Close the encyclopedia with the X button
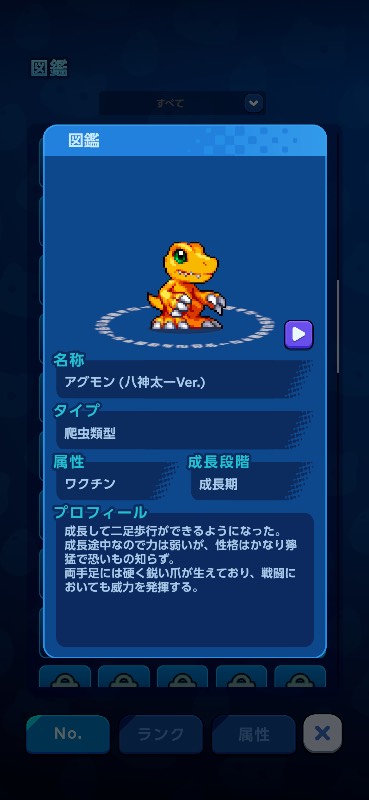The width and height of the screenshot is (369, 800). [x=323, y=733]
